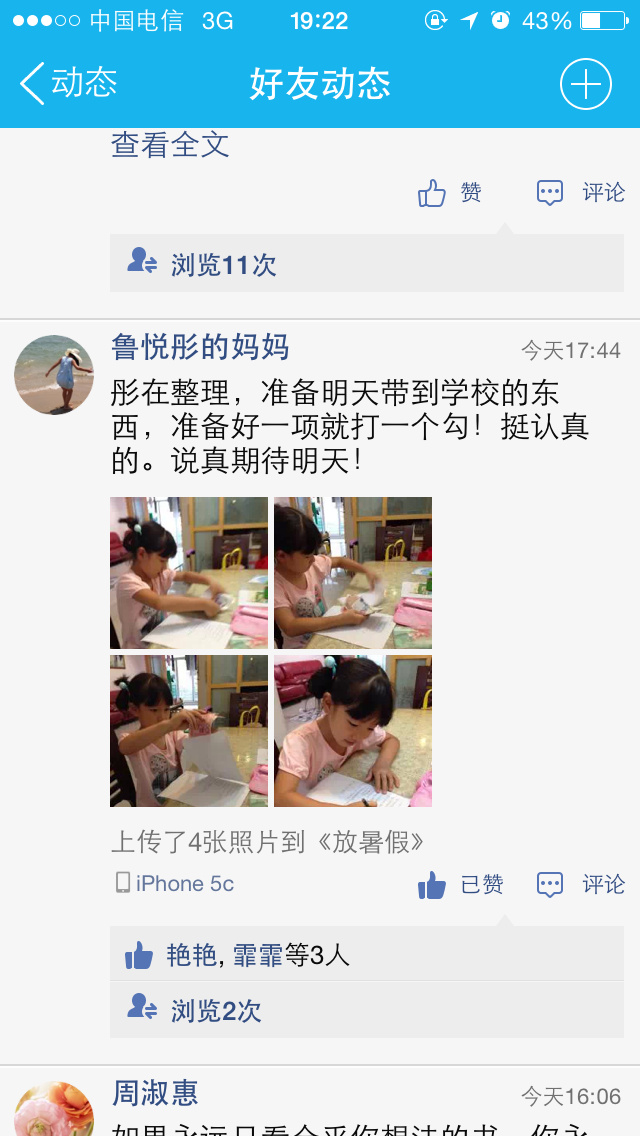Screen dimensions: 640x1136
Task: Open 霏霏's profile from the likes row
Action: (258, 956)
